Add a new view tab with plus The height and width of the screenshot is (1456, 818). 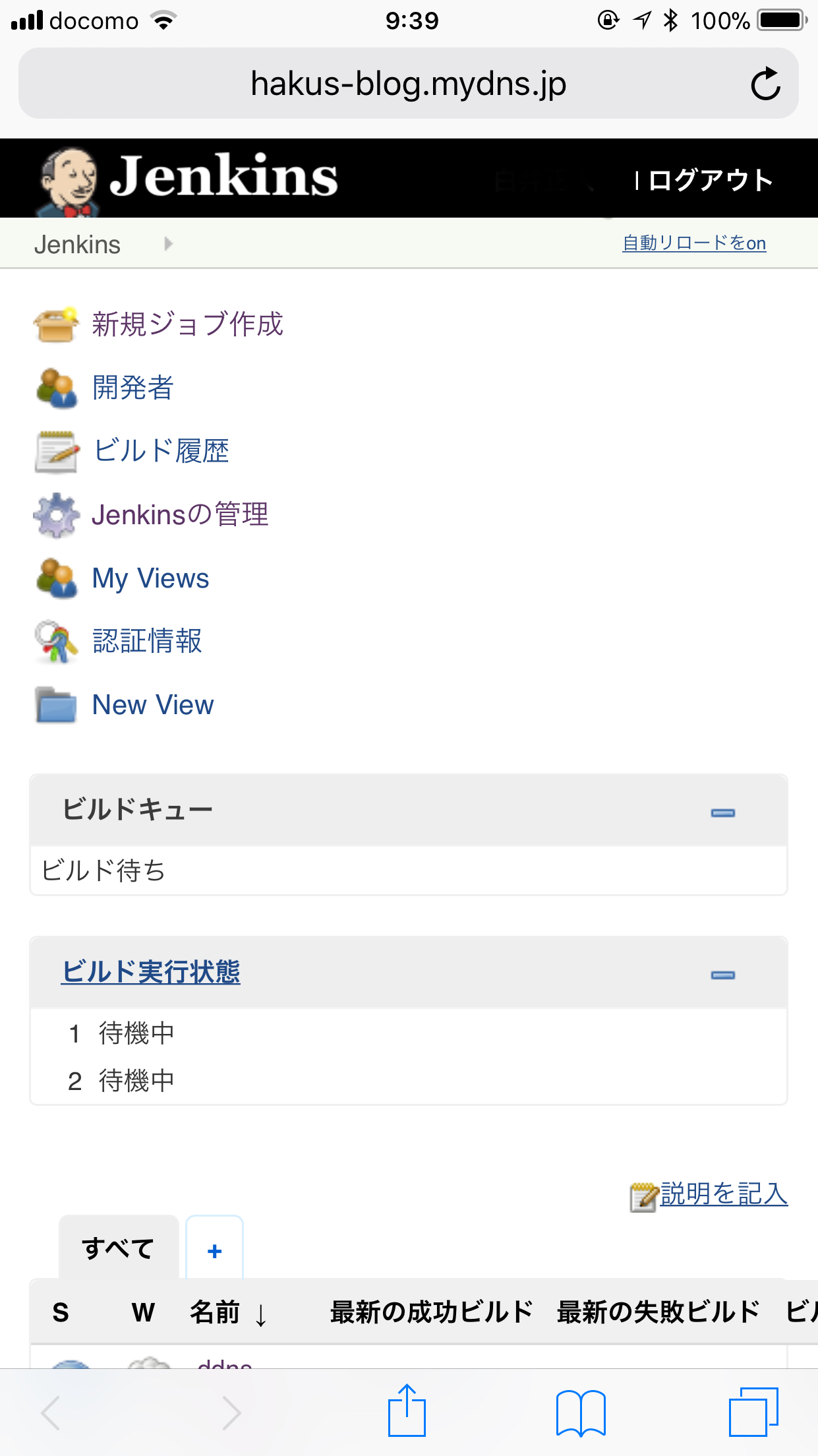coord(214,1251)
